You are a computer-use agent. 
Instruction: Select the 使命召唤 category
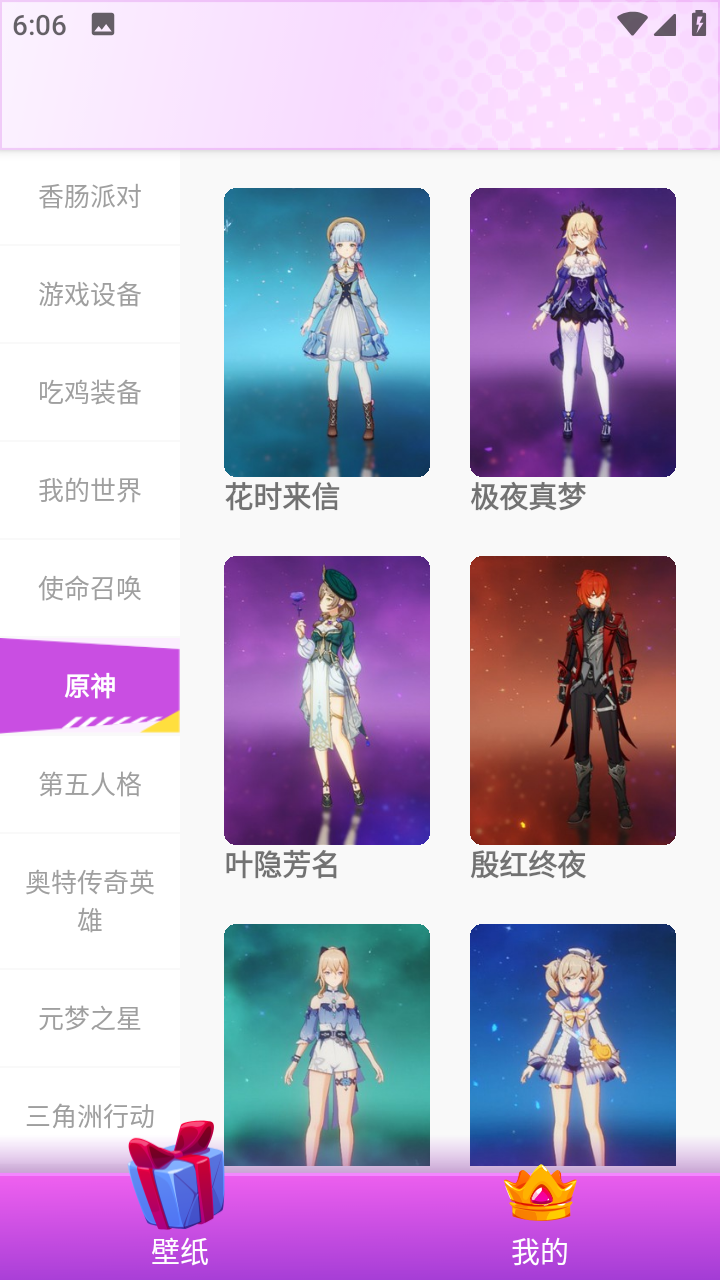90,589
